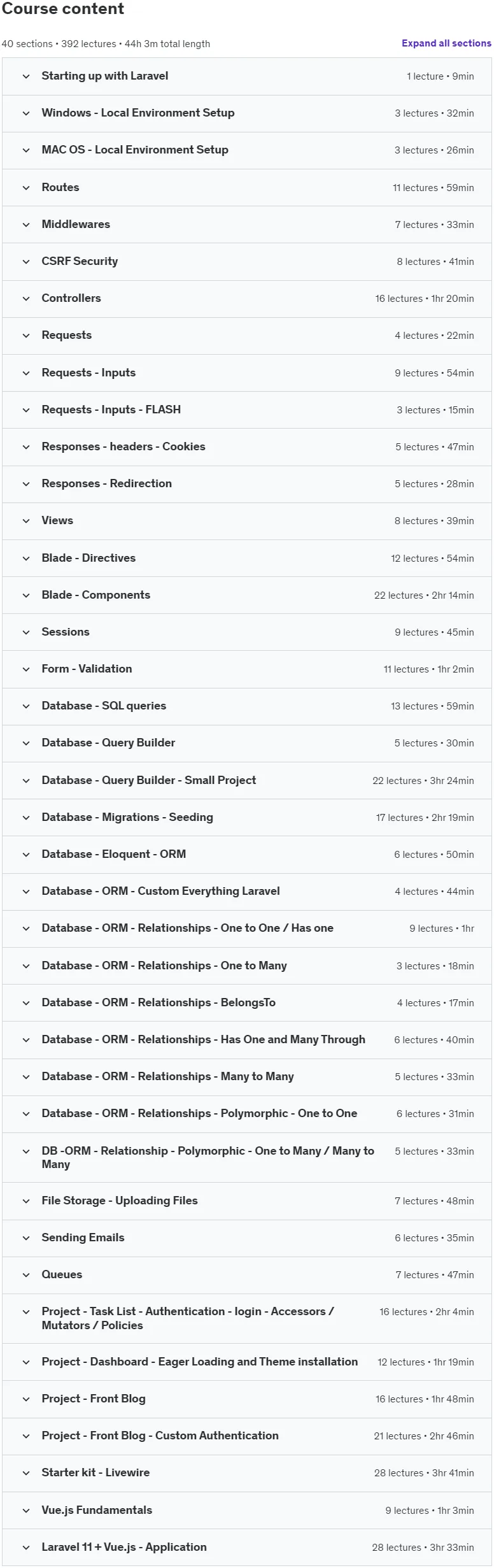Expand Database - Eloquent - ORM section
Image resolution: width=494 pixels, height=1568 pixels.
(x=247, y=854)
